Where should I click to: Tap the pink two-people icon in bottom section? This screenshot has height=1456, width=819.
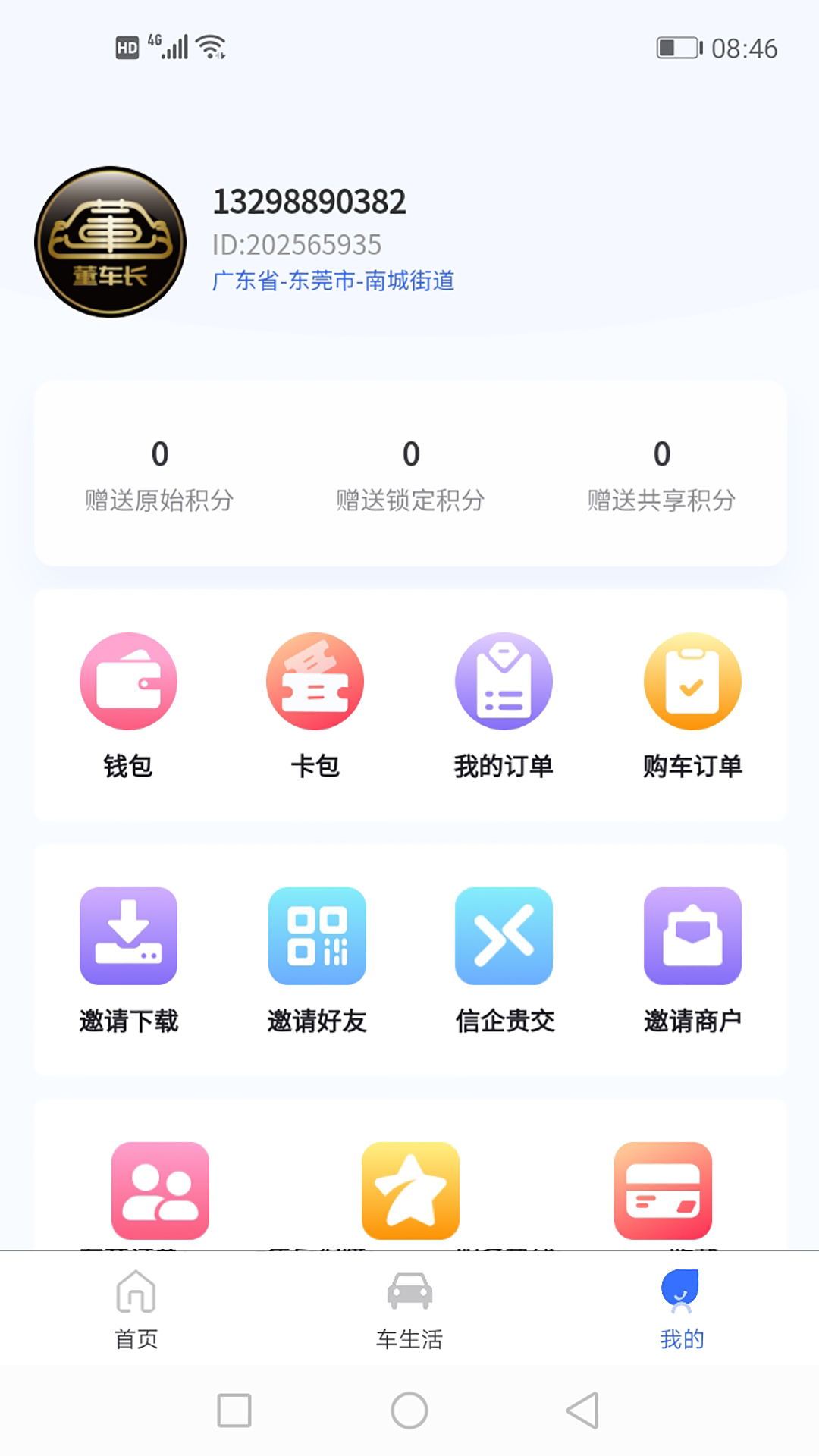[x=160, y=1191]
